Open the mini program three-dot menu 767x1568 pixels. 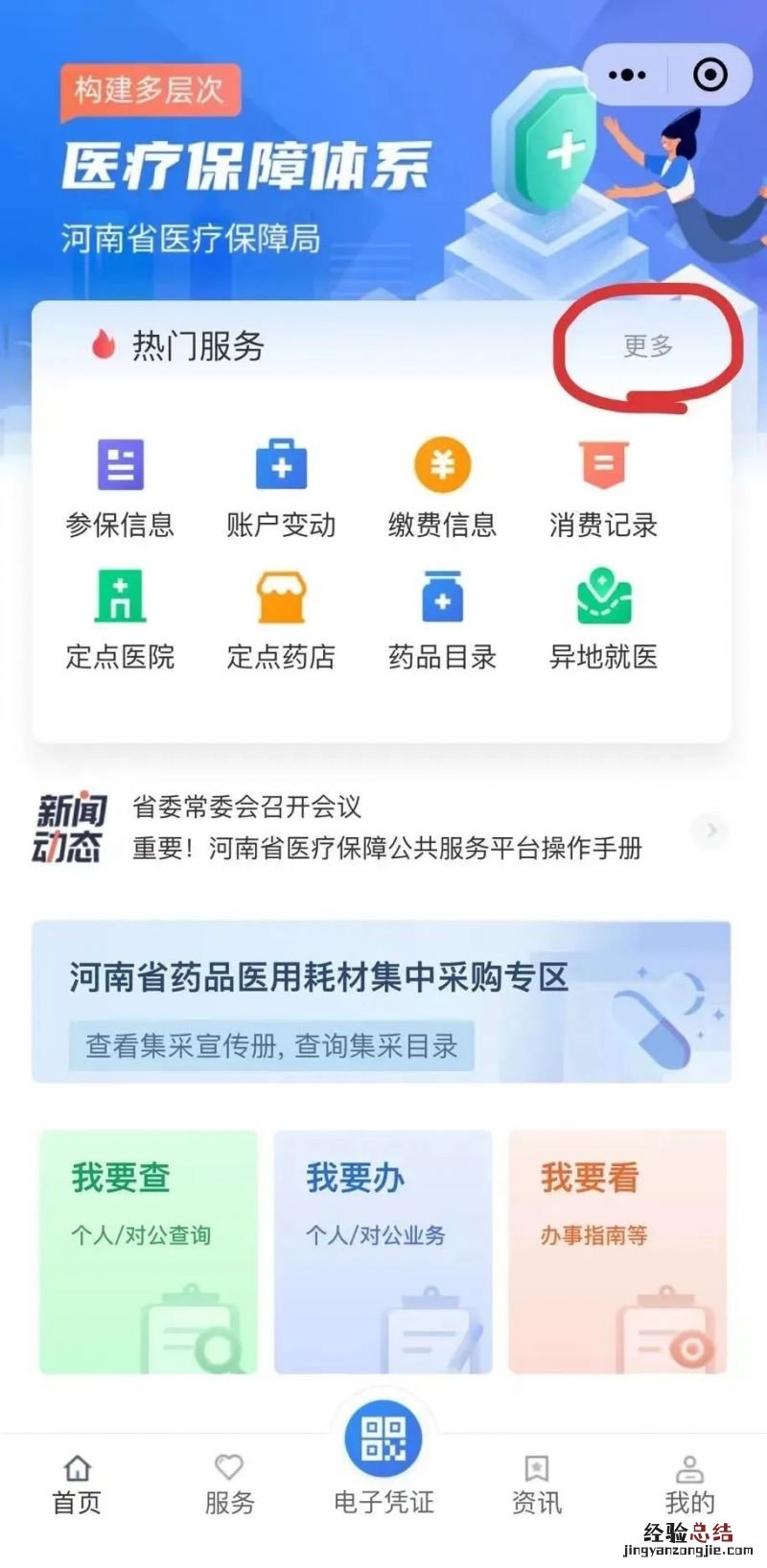tap(627, 75)
